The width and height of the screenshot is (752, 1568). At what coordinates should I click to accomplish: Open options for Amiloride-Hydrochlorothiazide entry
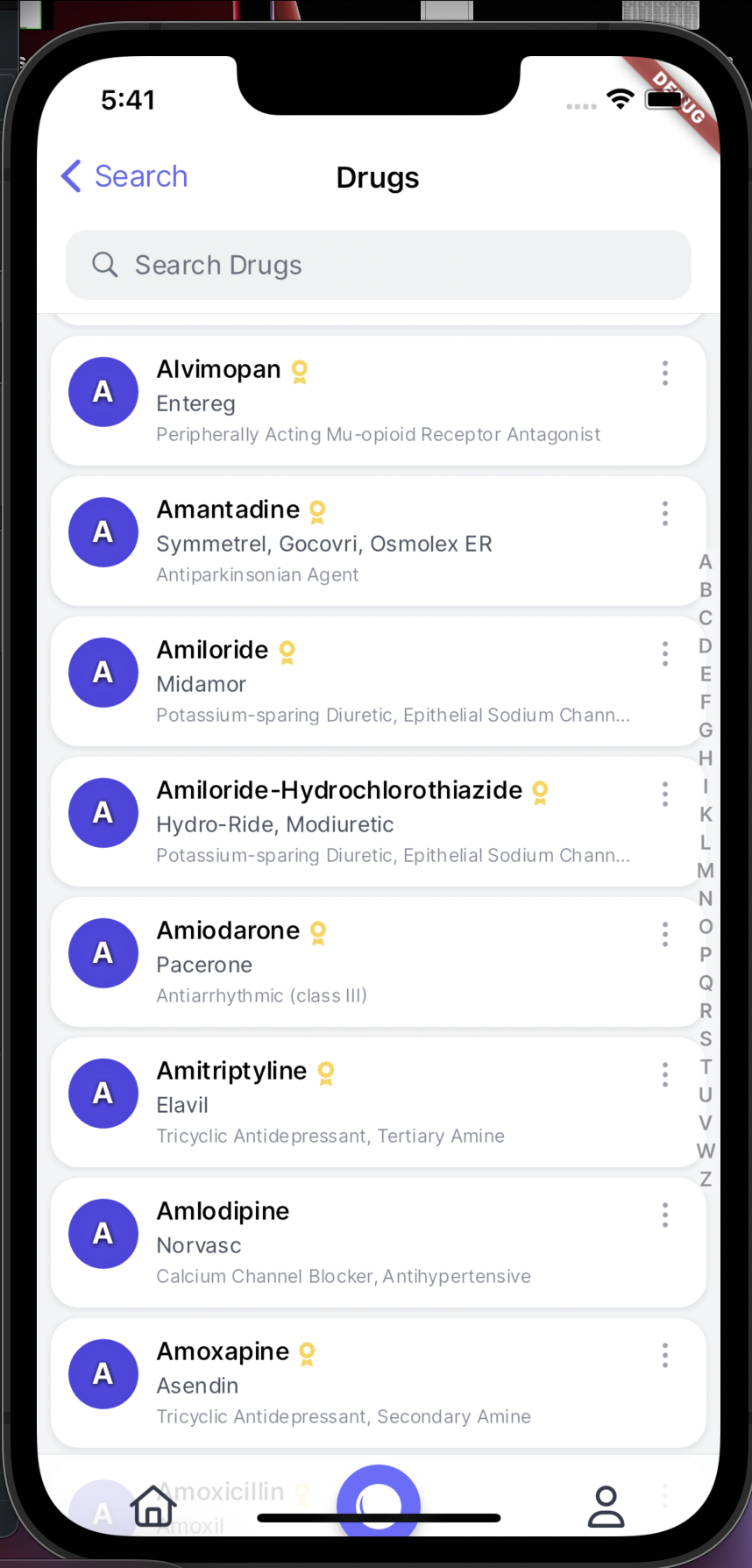pyautogui.click(x=664, y=794)
